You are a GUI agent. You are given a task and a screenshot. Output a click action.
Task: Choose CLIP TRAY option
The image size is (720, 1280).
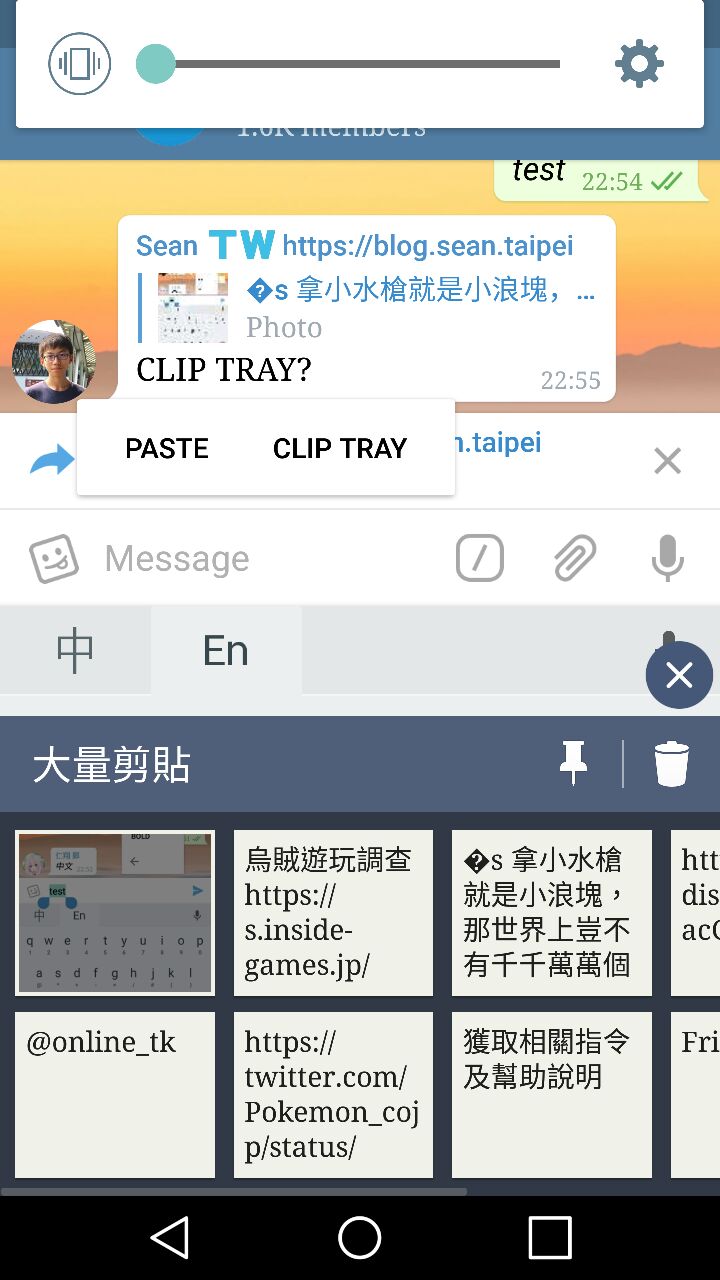tap(340, 448)
